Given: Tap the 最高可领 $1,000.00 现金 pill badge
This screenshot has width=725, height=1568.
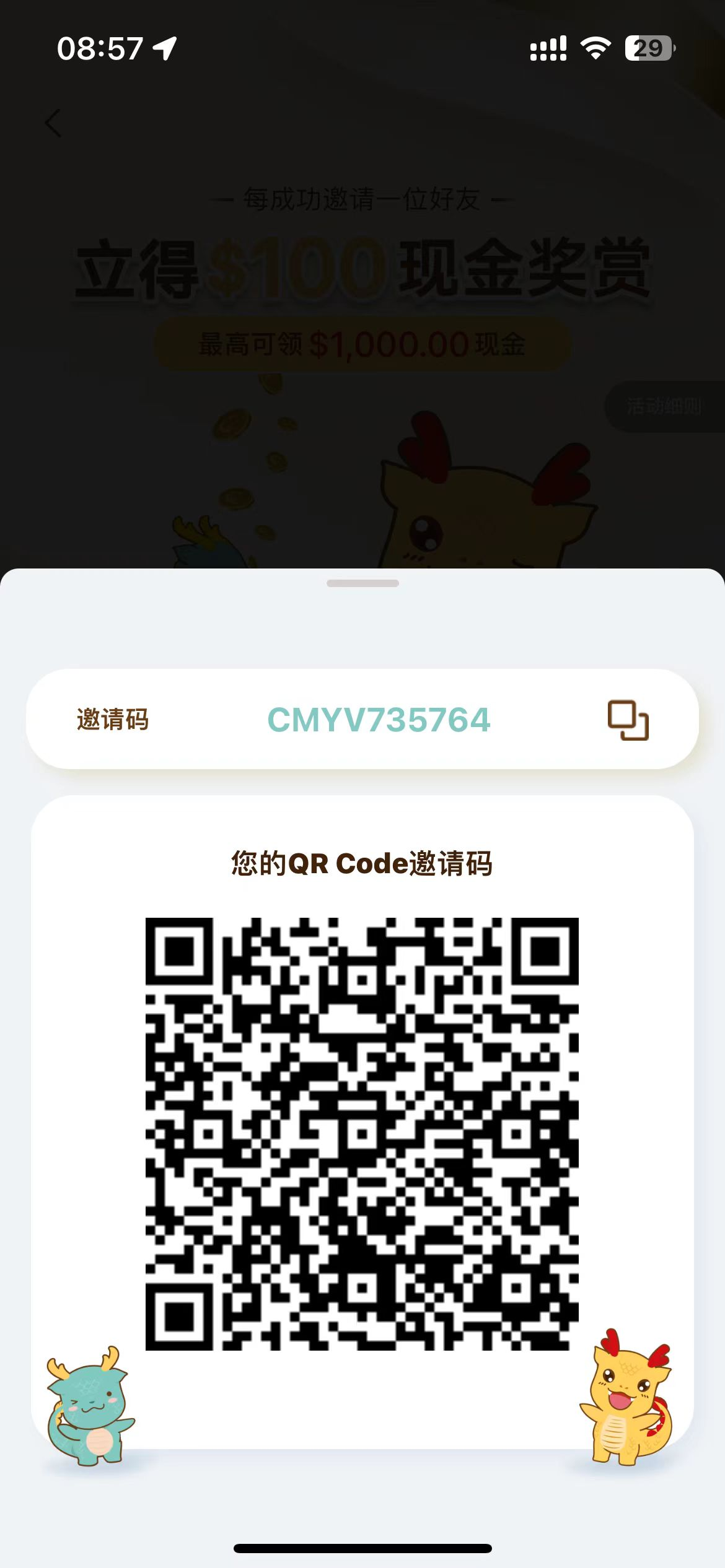Looking at the screenshot, I should click(x=362, y=344).
